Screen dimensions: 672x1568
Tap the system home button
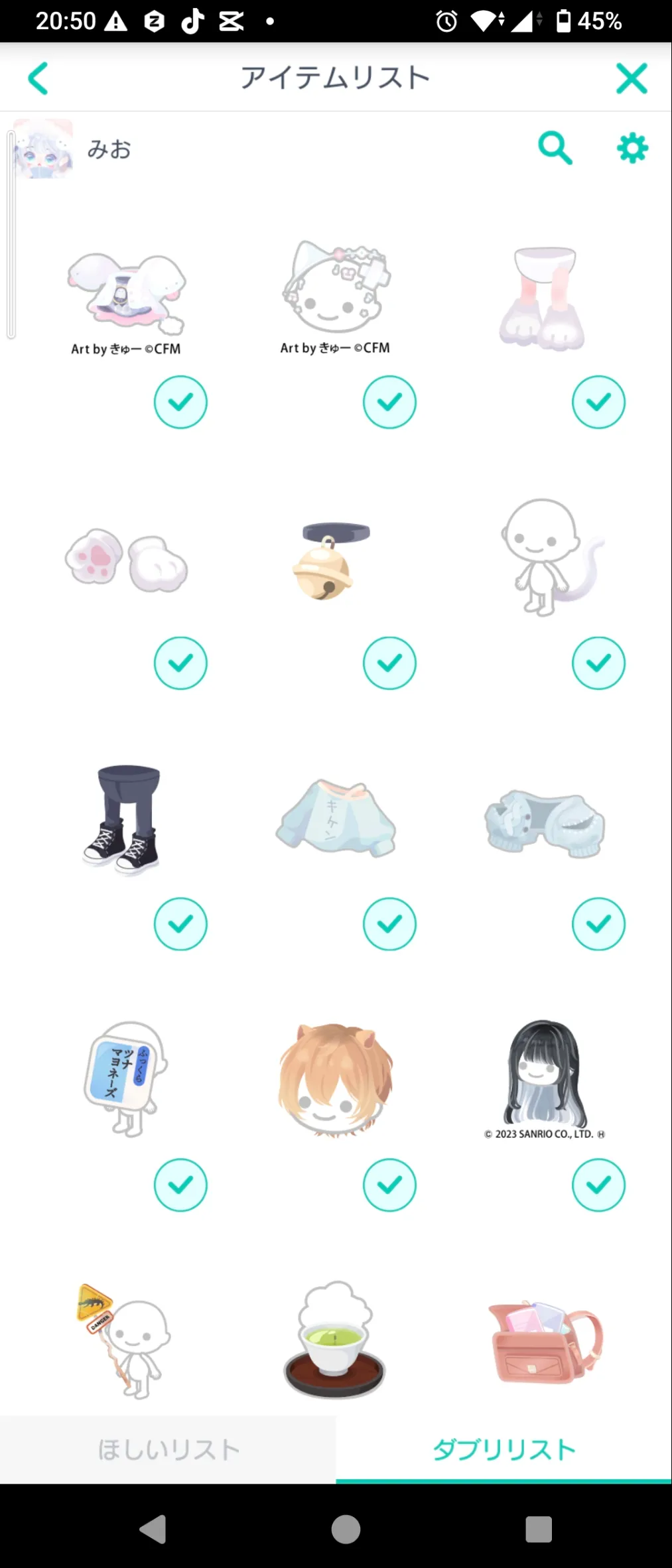click(346, 1530)
